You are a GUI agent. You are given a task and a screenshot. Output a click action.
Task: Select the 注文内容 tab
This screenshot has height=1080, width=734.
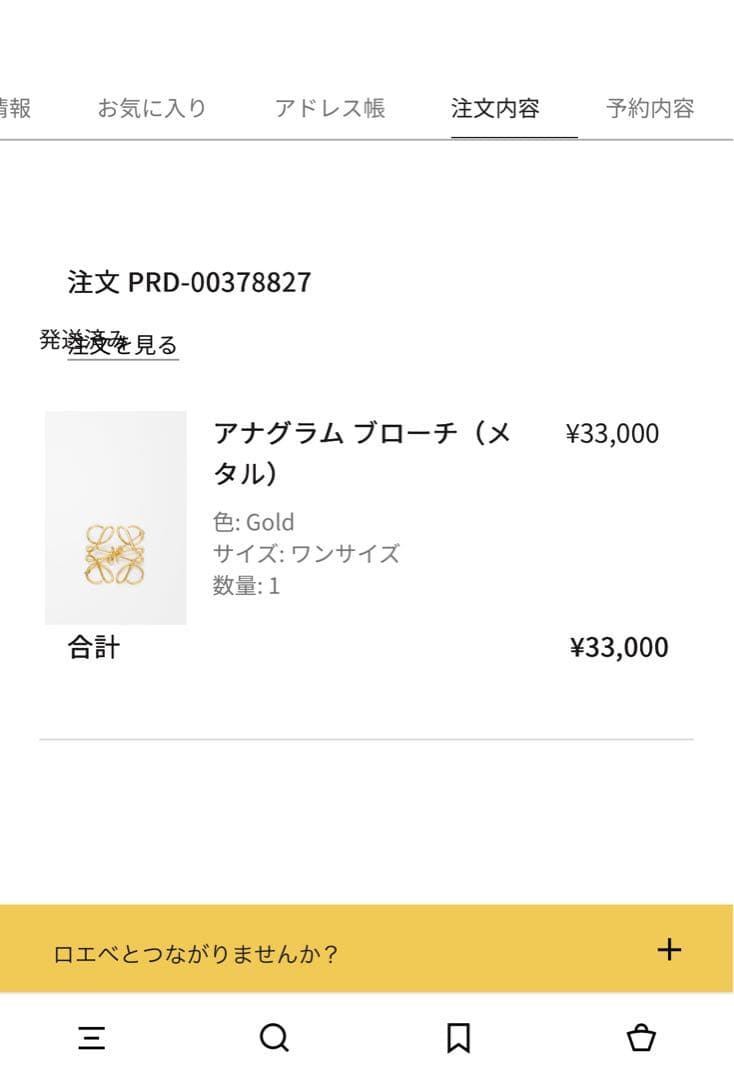coord(495,108)
